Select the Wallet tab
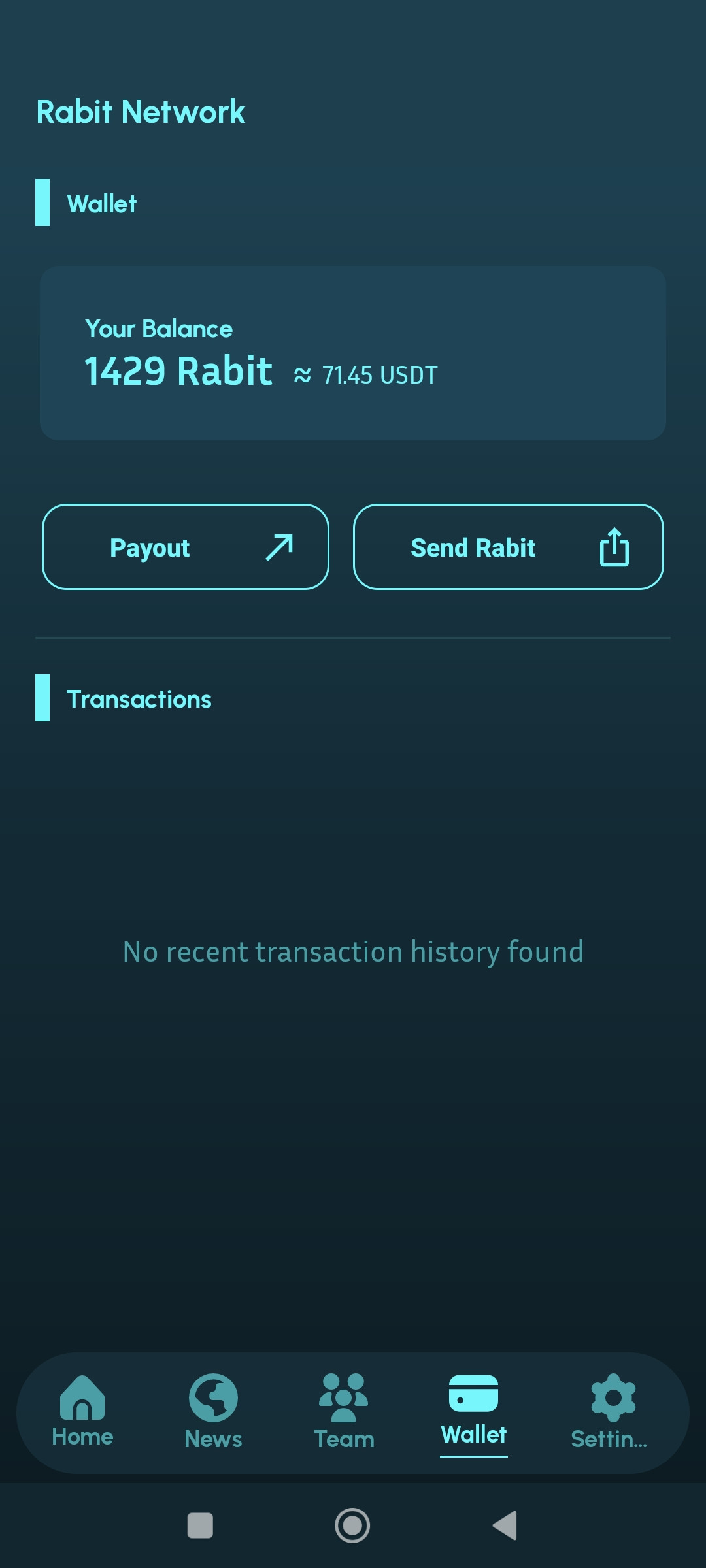Viewport: 706px width, 1568px height. (474, 1413)
